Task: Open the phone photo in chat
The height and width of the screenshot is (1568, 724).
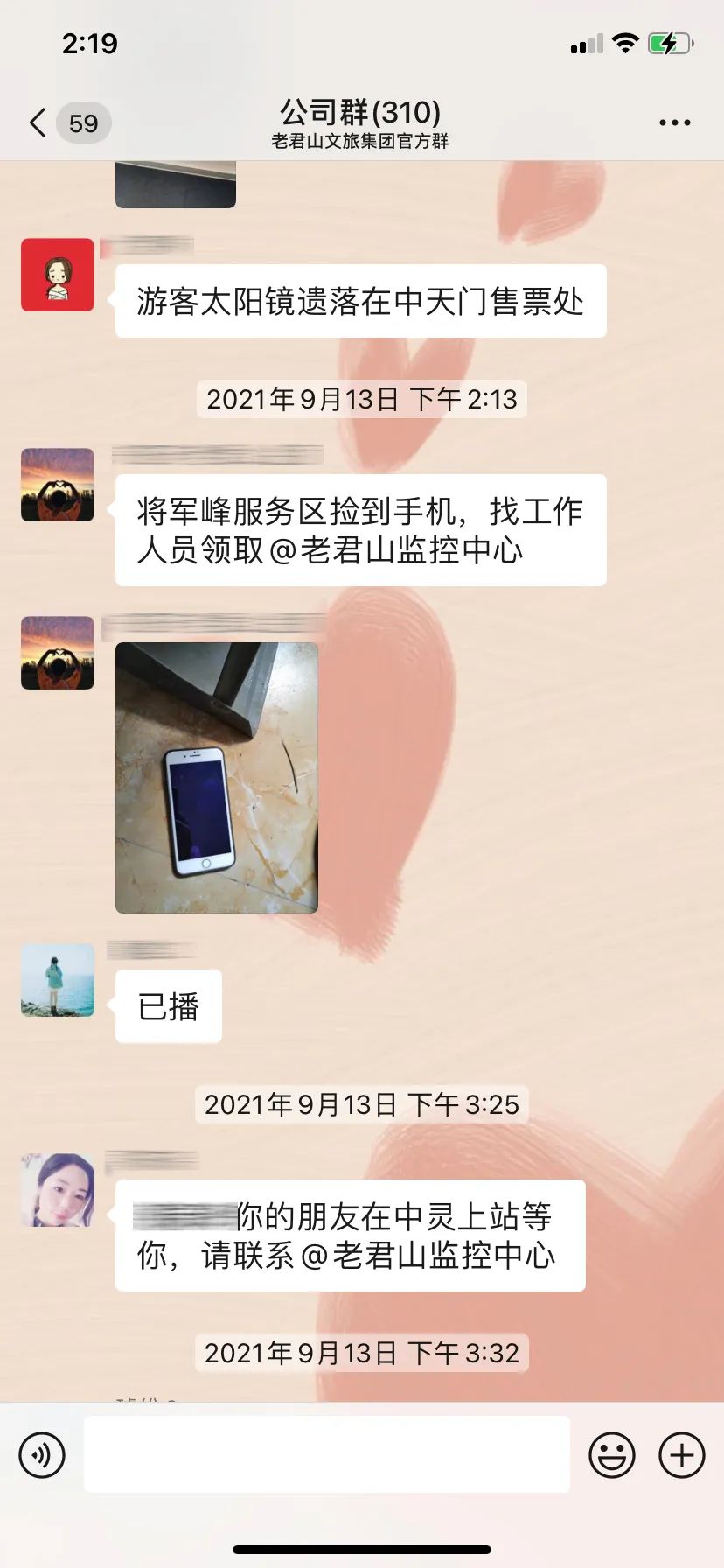Action: [217, 778]
